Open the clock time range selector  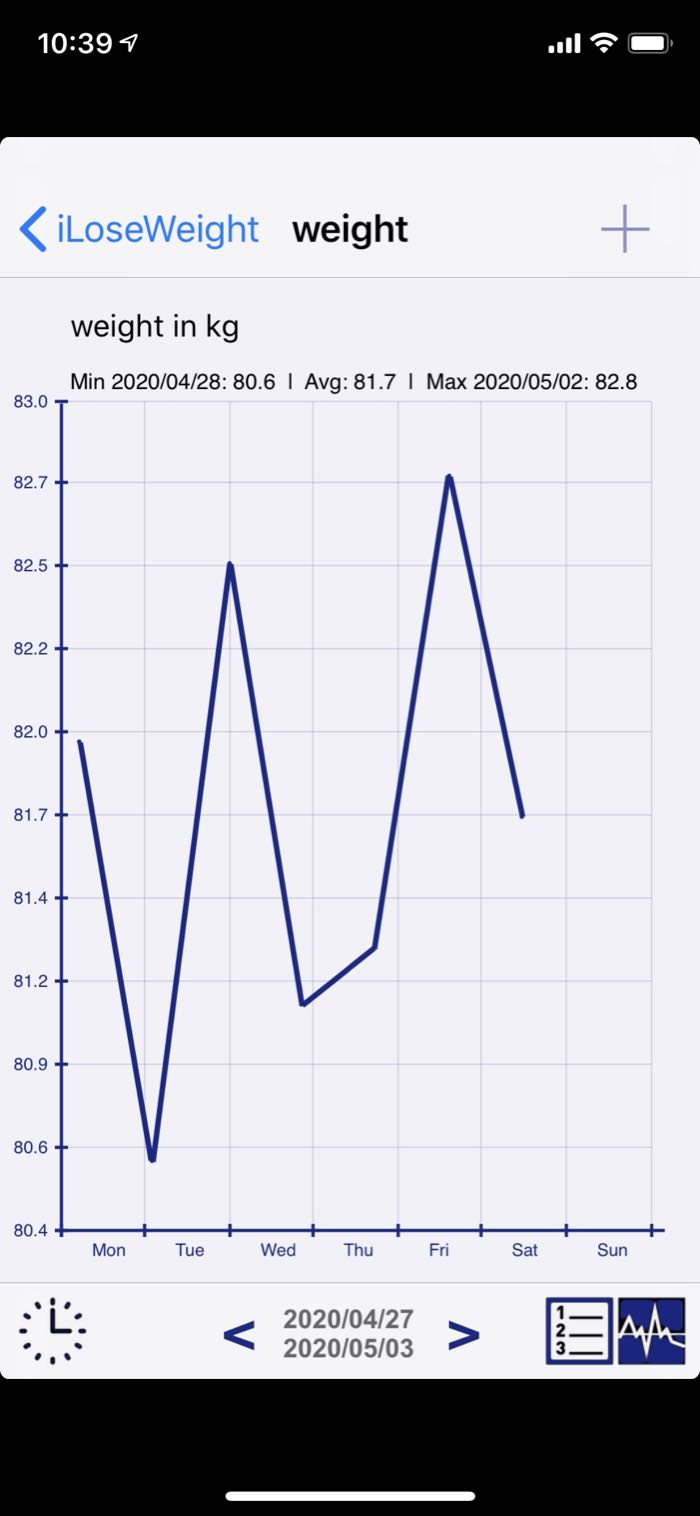[53, 1331]
